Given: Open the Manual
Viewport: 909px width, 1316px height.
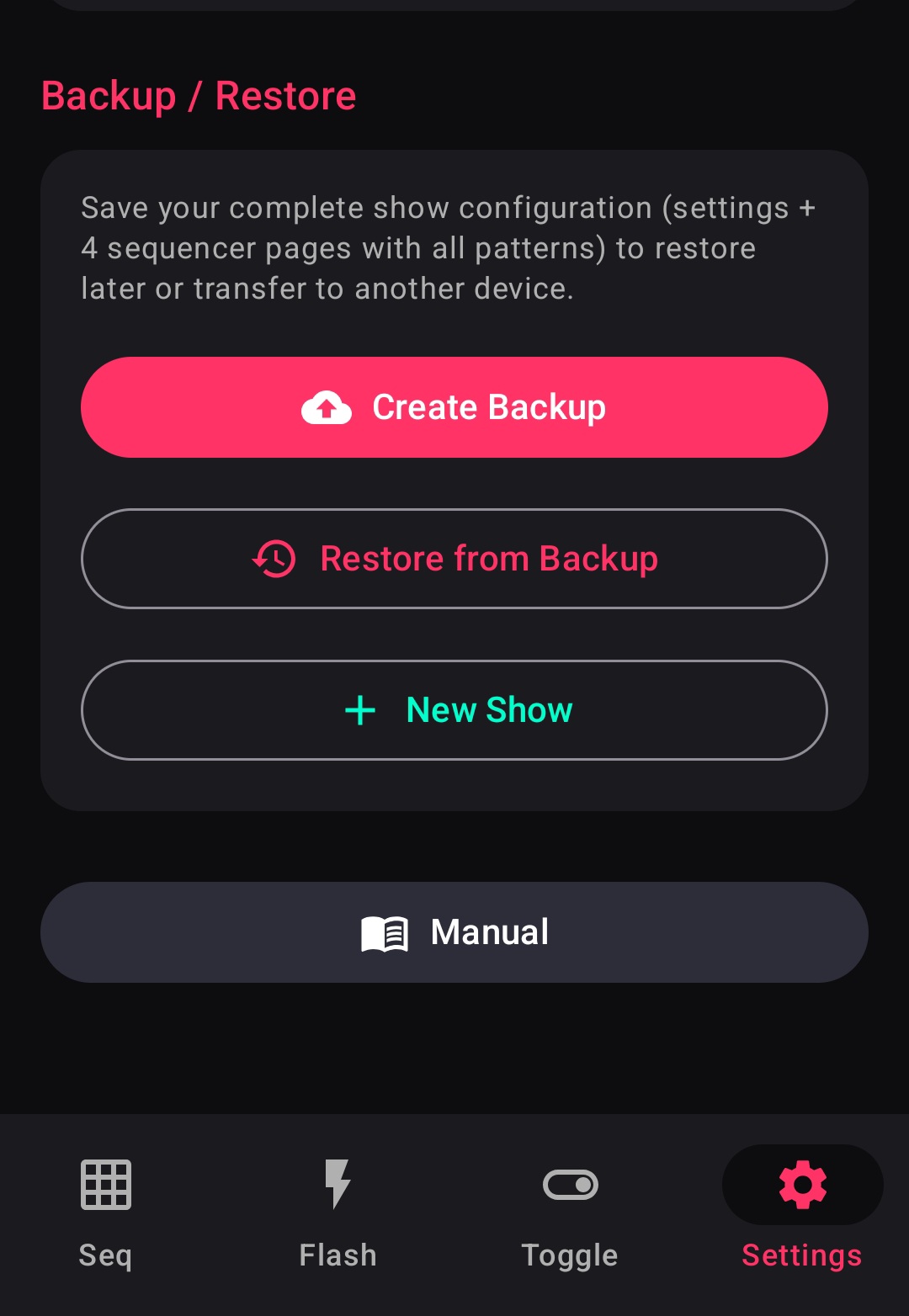Looking at the screenshot, I should coord(454,931).
